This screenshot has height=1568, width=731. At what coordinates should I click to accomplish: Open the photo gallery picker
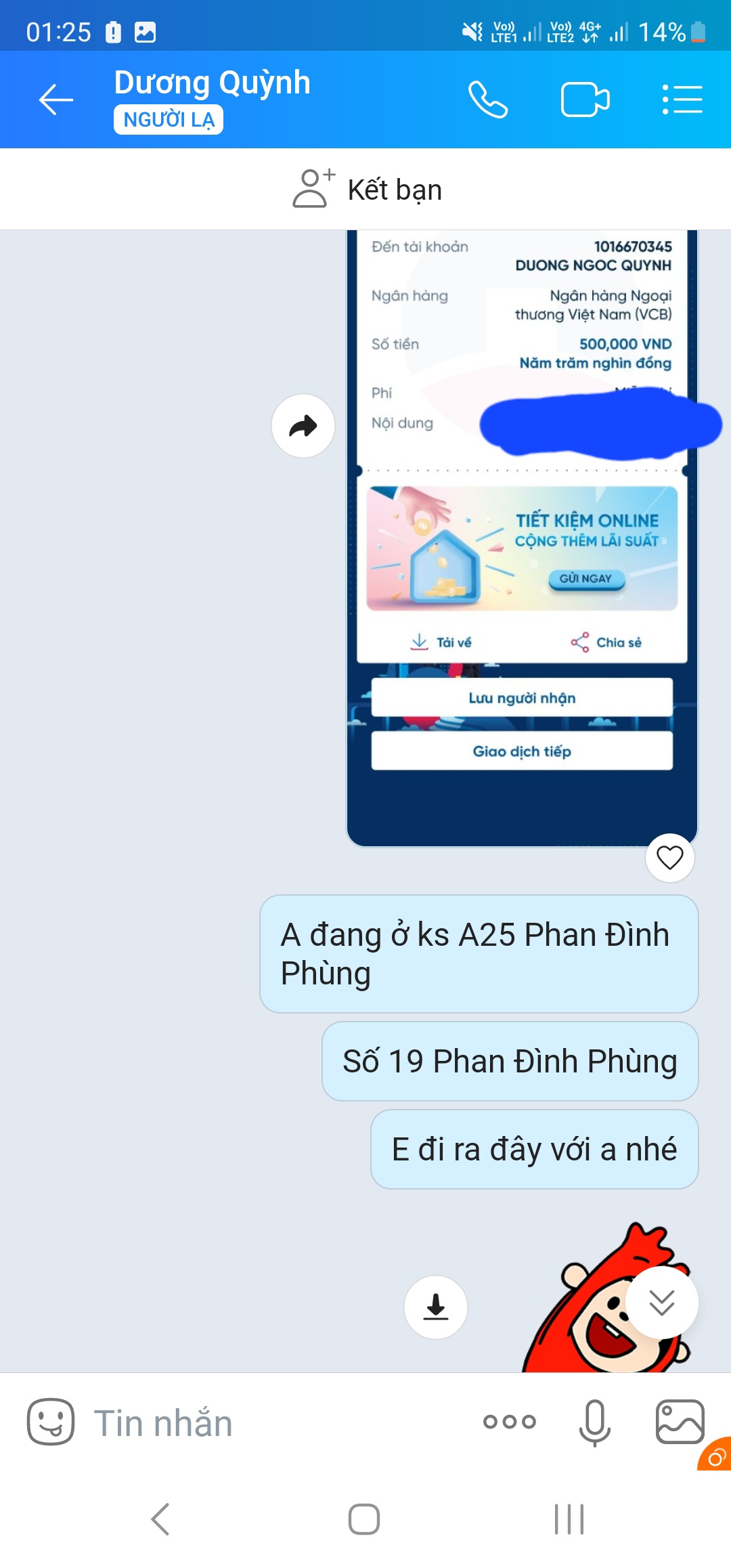click(x=680, y=1422)
